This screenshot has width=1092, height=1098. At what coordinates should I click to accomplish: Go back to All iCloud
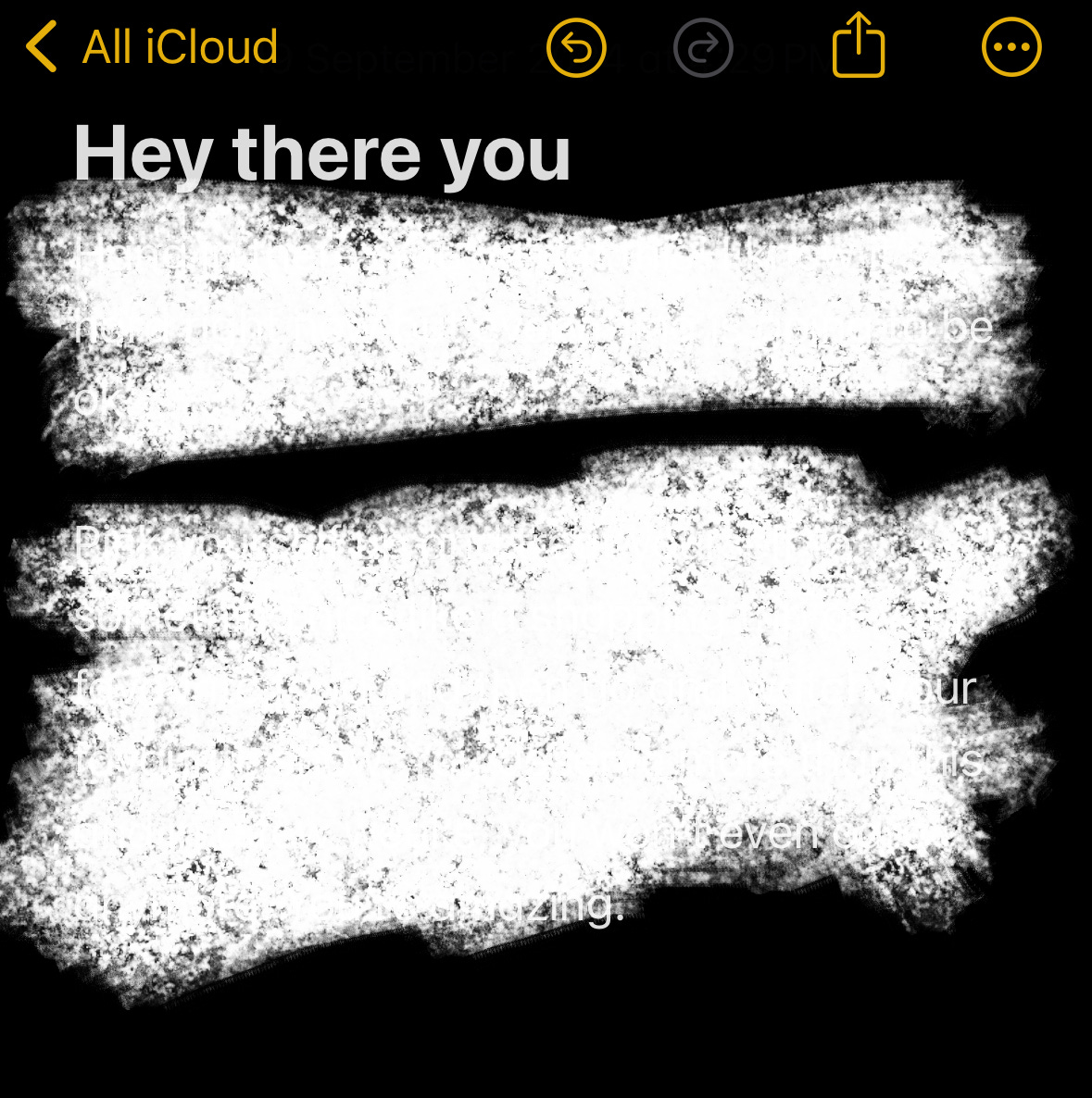tap(153, 47)
